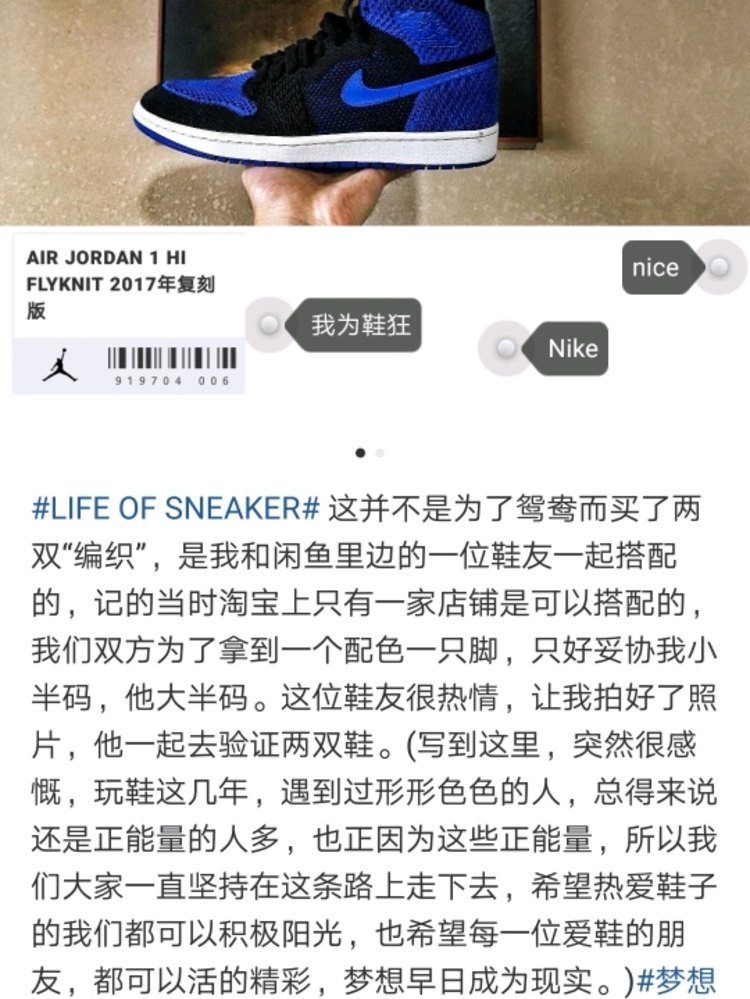Open the #梦想 hashtag link
This screenshot has width=750, height=999.
(x=677, y=978)
